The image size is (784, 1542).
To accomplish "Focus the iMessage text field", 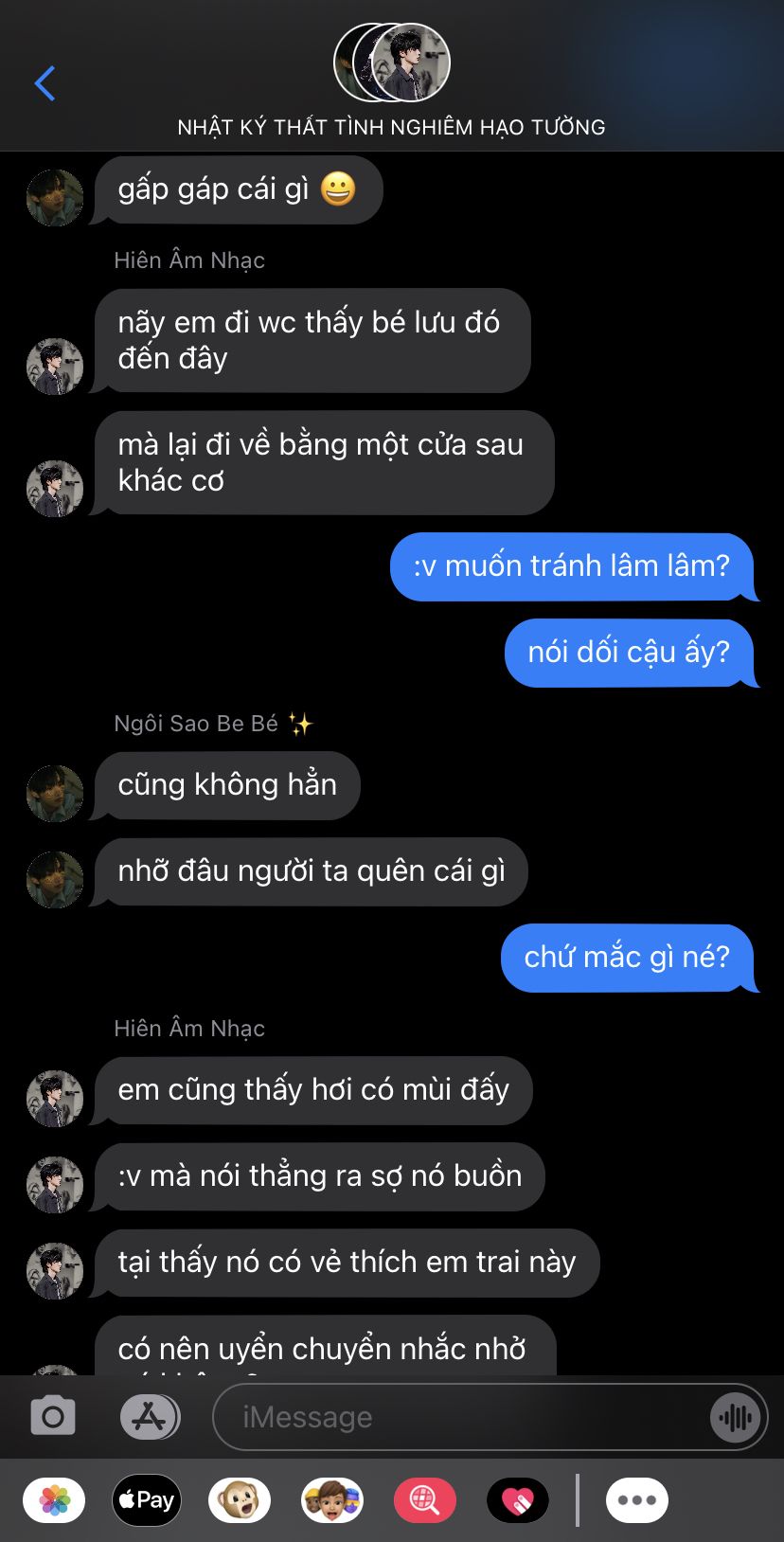I will coord(461,1417).
